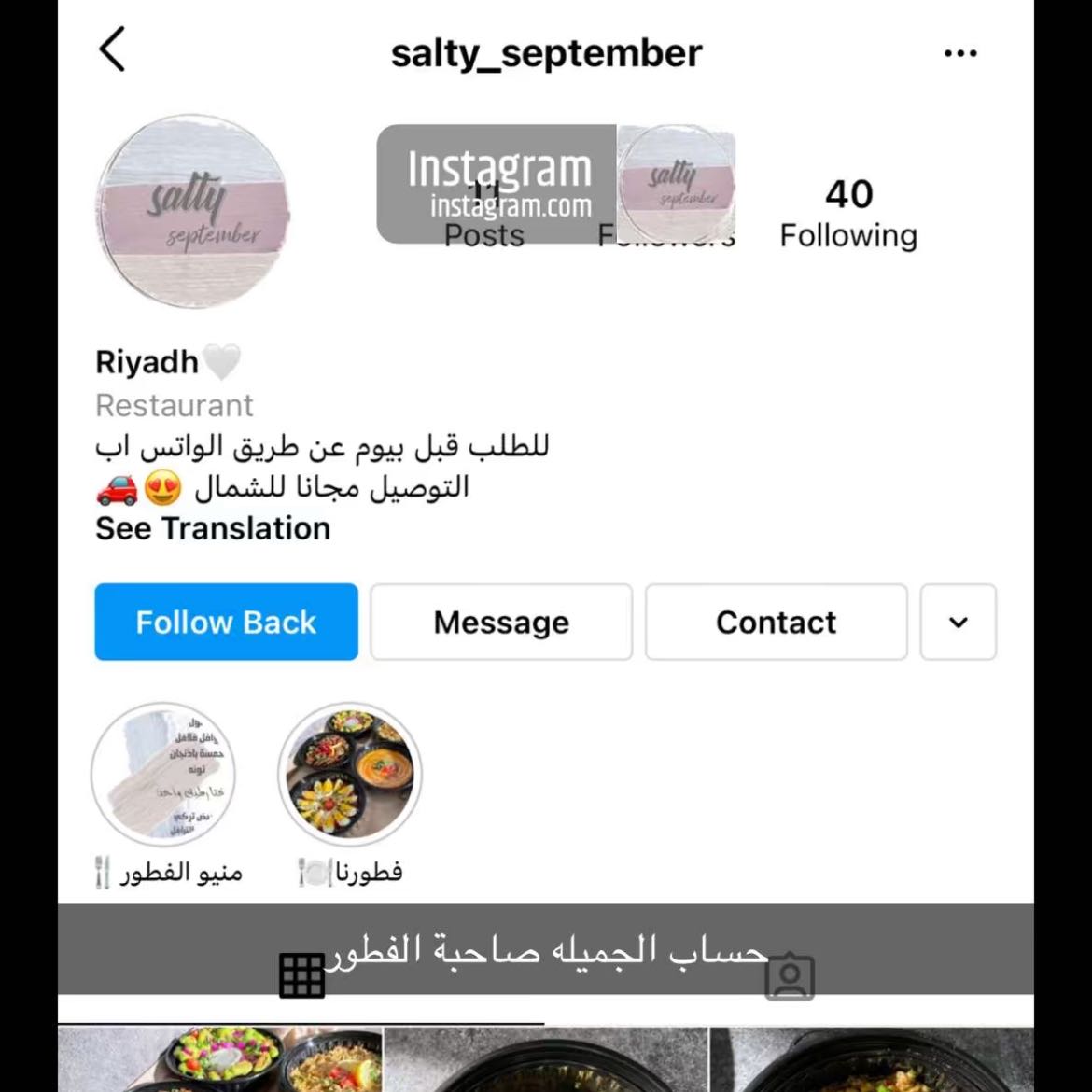Message salty_september
The height and width of the screenshot is (1092, 1092).
click(501, 622)
